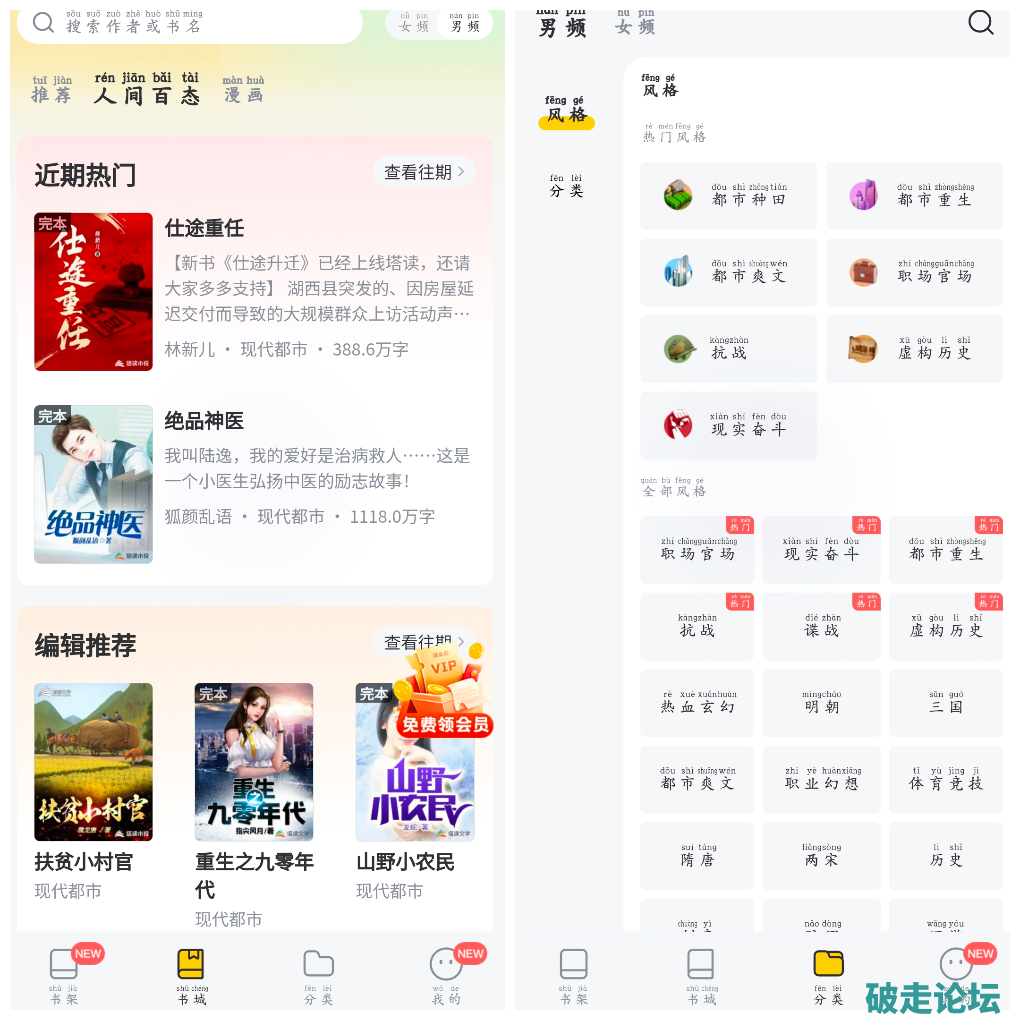Tap the magnifier search icon
This screenshot has width=1020, height=1020.
click(x=981, y=23)
